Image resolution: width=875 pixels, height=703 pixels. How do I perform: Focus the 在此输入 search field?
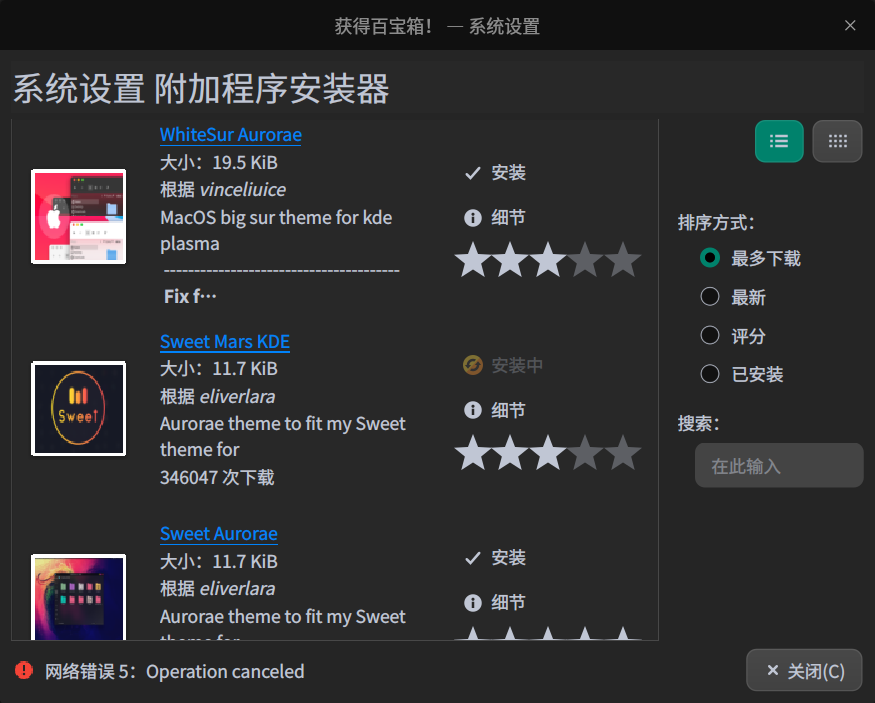778,466
